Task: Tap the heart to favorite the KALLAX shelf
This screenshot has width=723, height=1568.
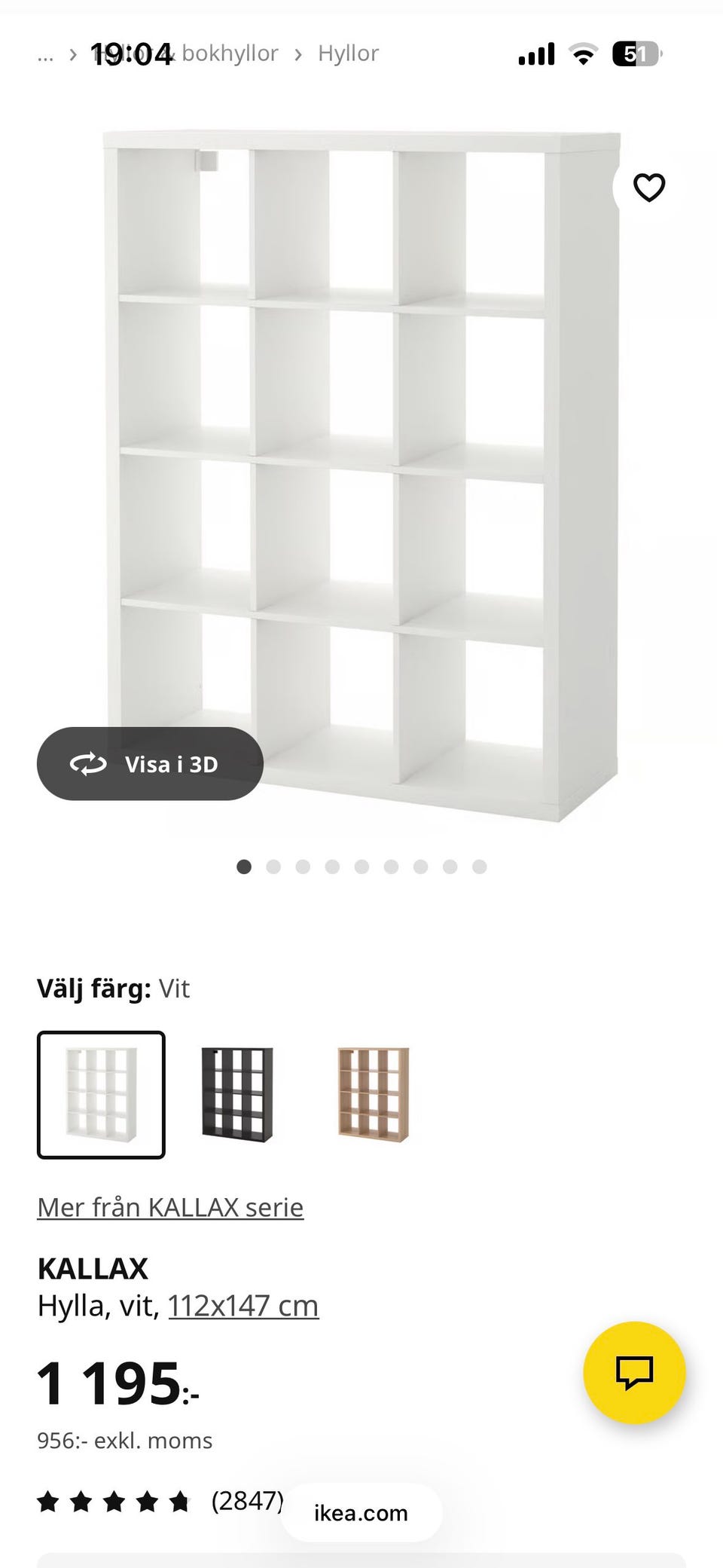Action: [649, 187]
